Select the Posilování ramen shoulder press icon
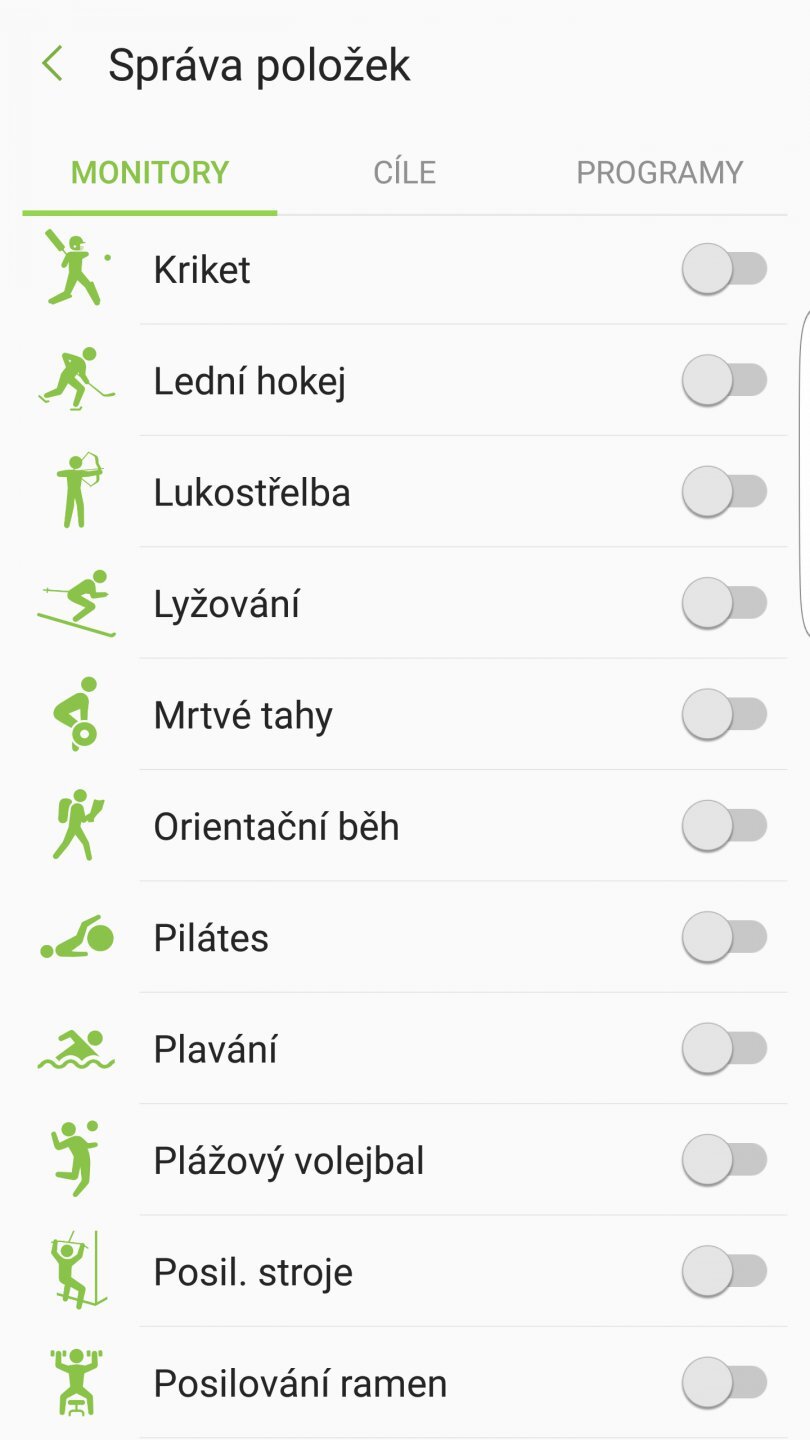 click(75, 1381)
